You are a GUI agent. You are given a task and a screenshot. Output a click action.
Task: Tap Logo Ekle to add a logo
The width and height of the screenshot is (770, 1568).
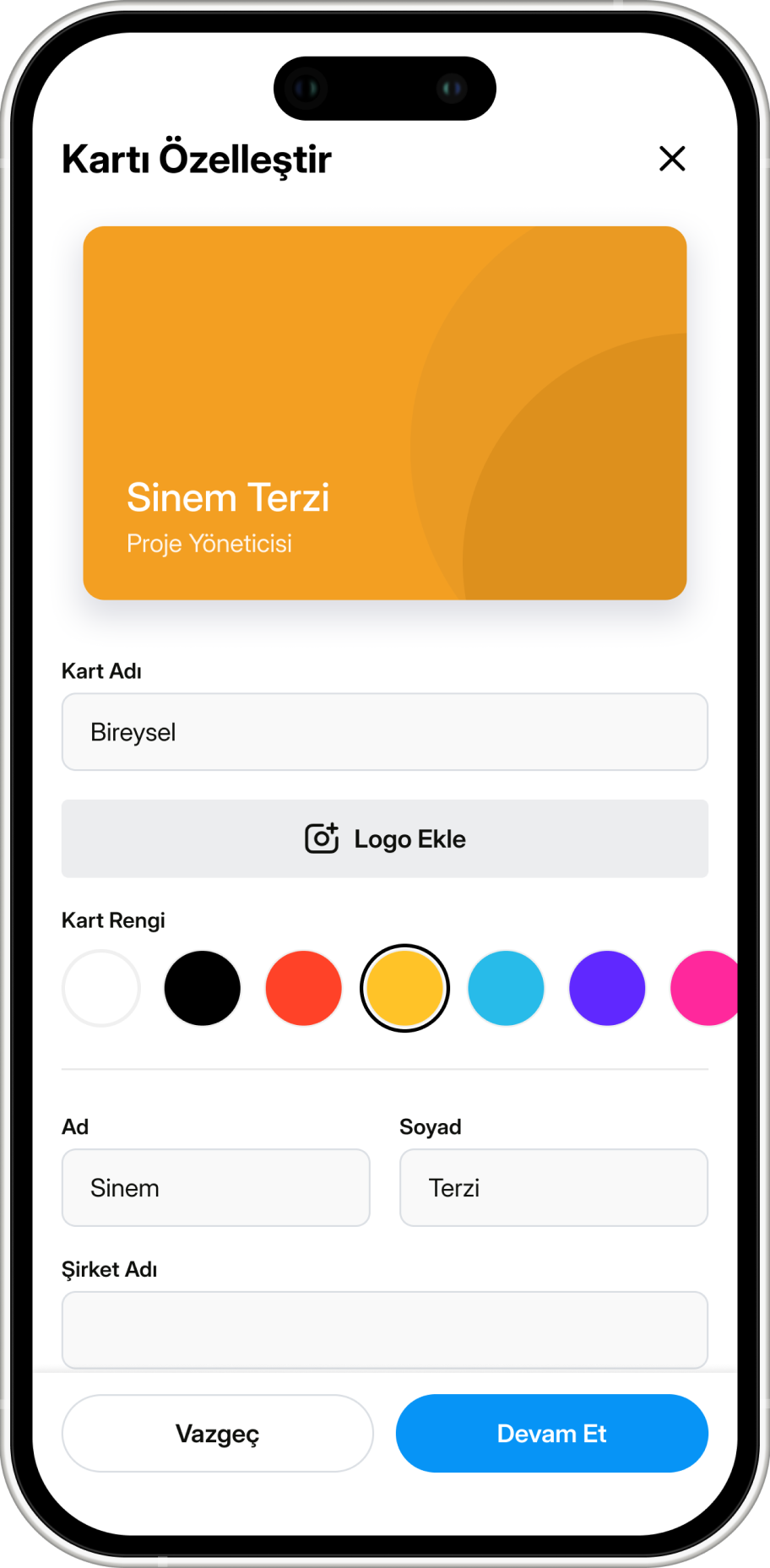coord(384,838)
